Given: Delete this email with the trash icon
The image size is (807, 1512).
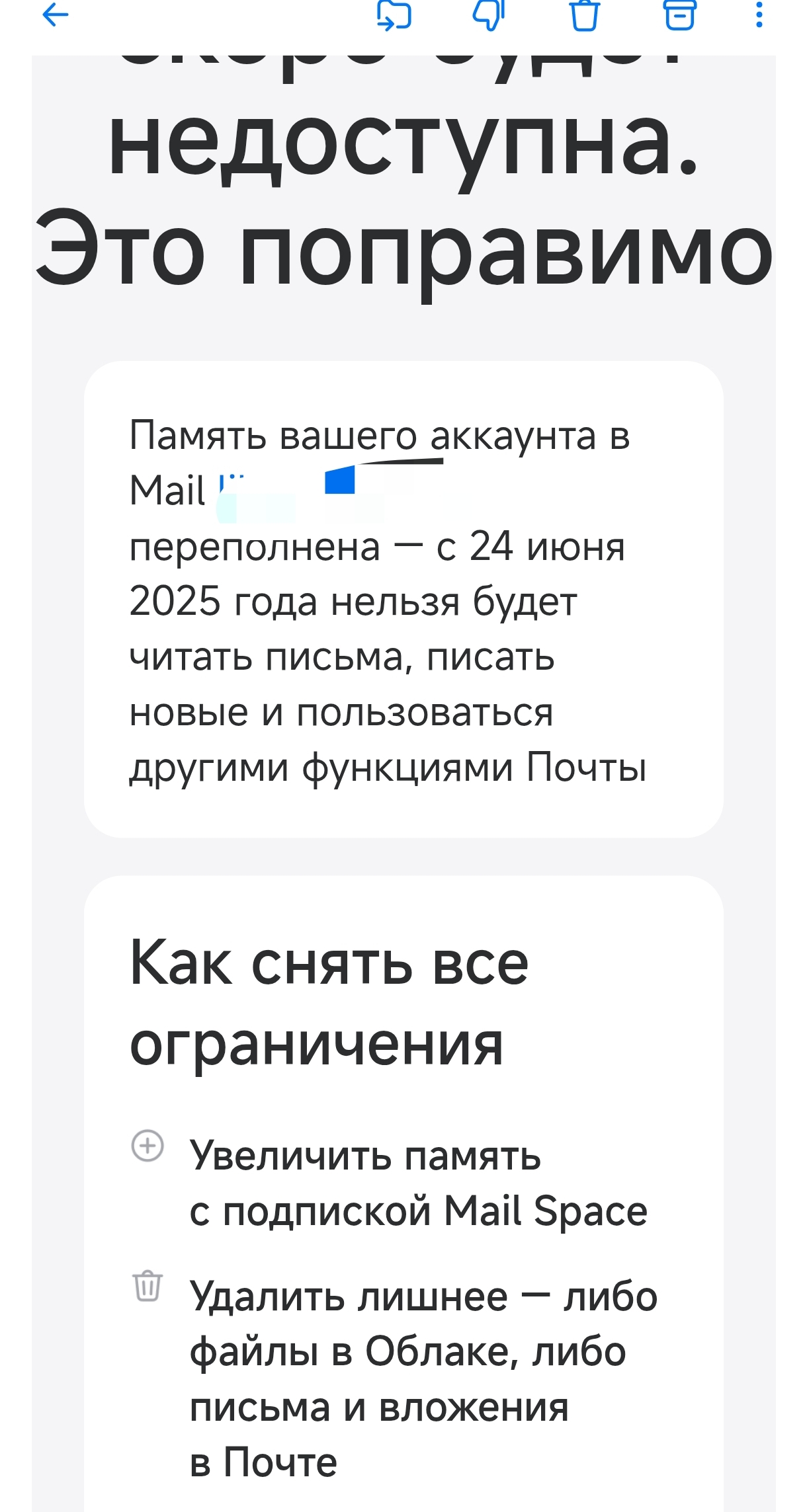Looking at the screenshot, I should (x=585, y=15).
